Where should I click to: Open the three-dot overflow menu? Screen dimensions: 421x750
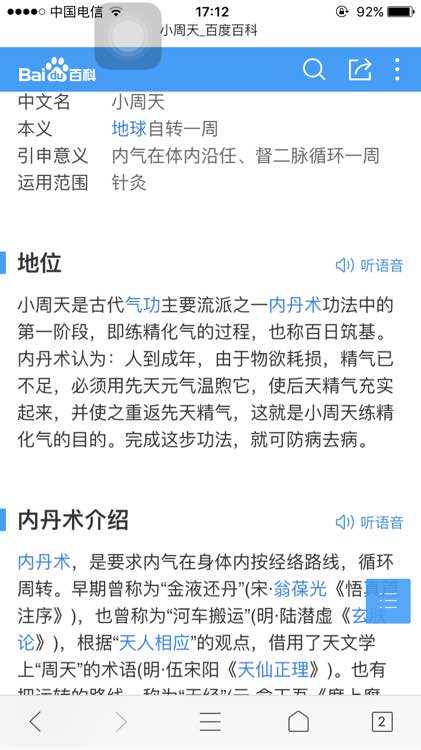tap(397, 70)
